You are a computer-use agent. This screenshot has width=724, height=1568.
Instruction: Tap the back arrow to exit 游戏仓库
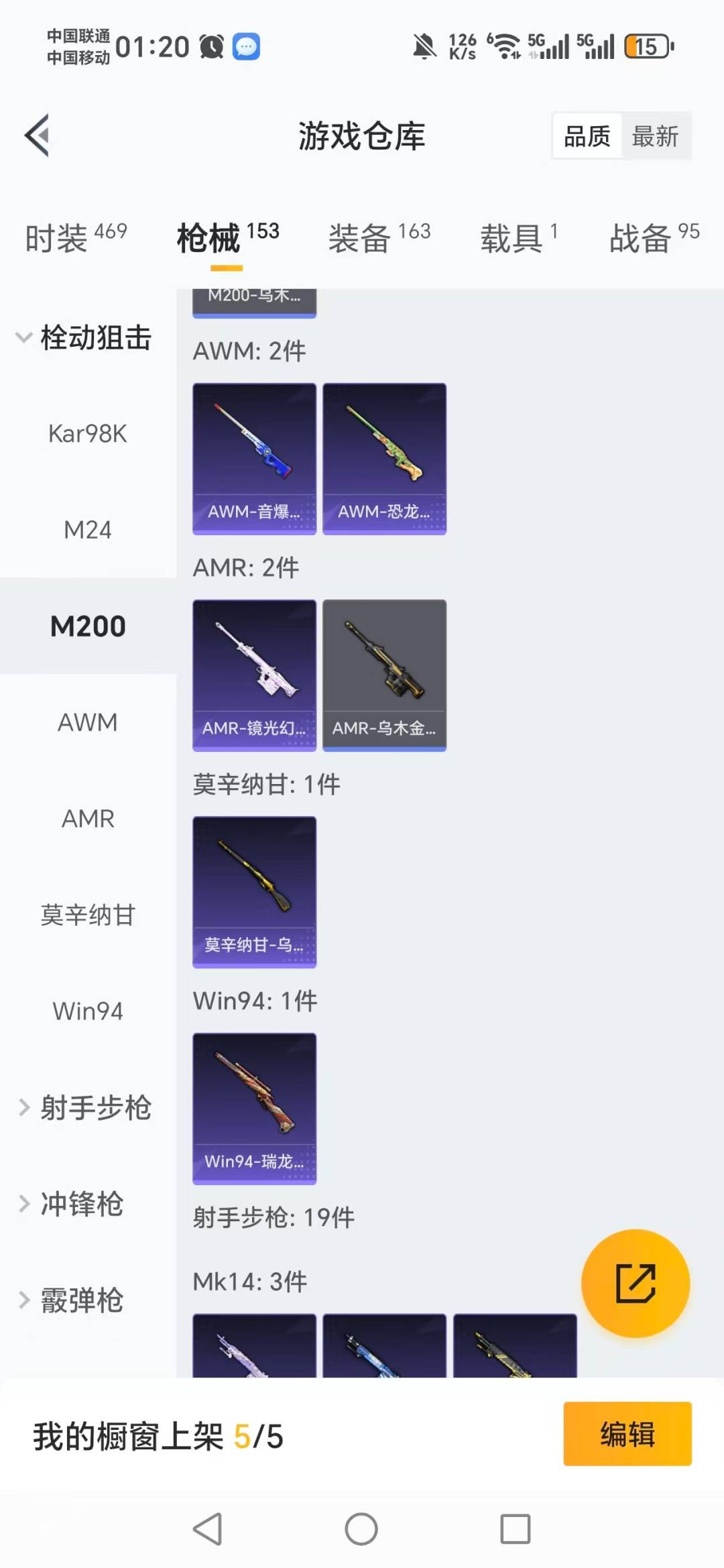click(38, 134)
